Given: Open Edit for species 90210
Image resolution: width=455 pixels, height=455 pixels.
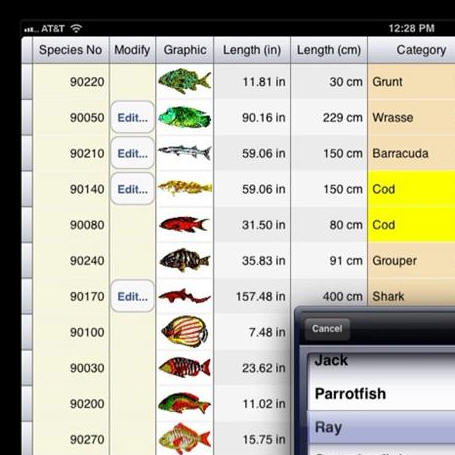Looking at the screenshot, I should click(132, 153).
